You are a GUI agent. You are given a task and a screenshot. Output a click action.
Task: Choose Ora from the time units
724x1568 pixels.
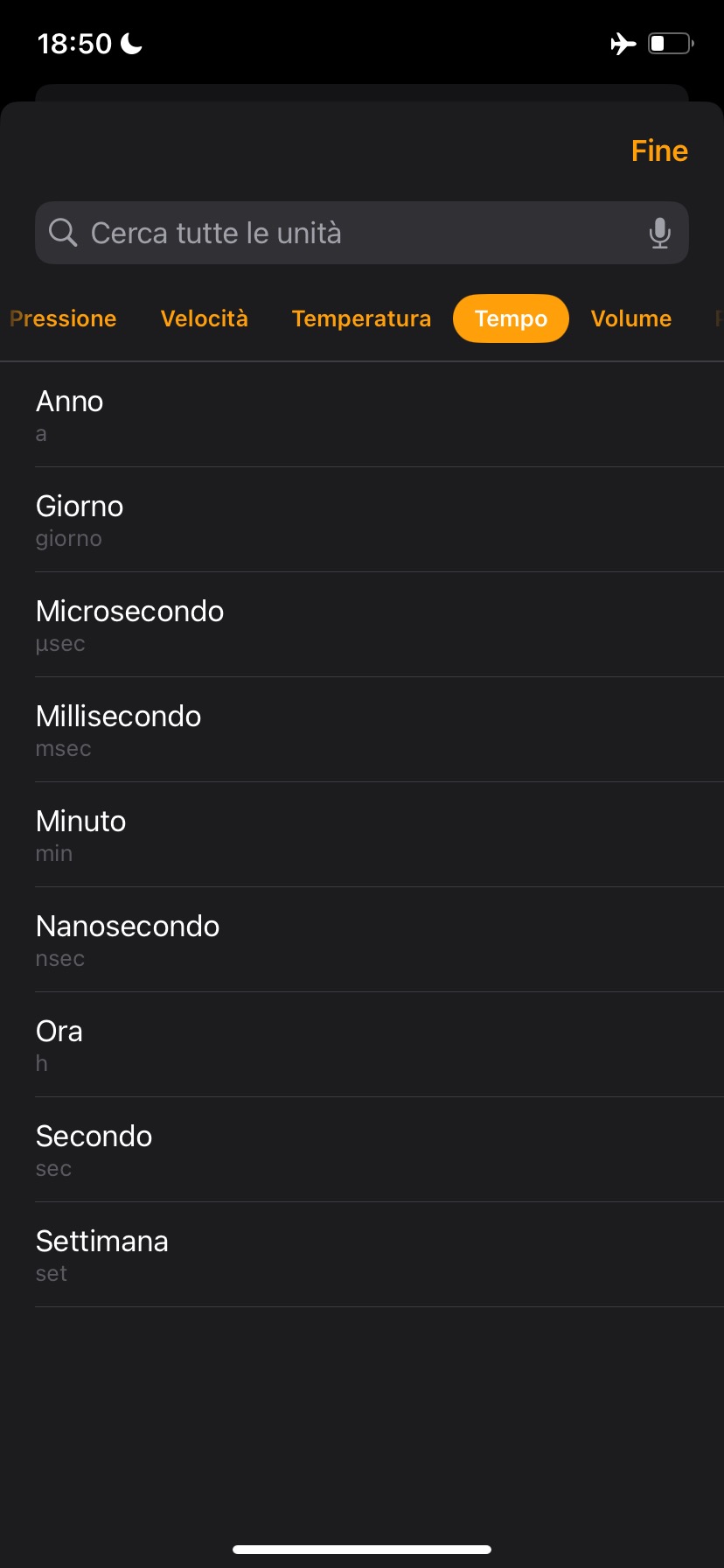[362, 1045]
